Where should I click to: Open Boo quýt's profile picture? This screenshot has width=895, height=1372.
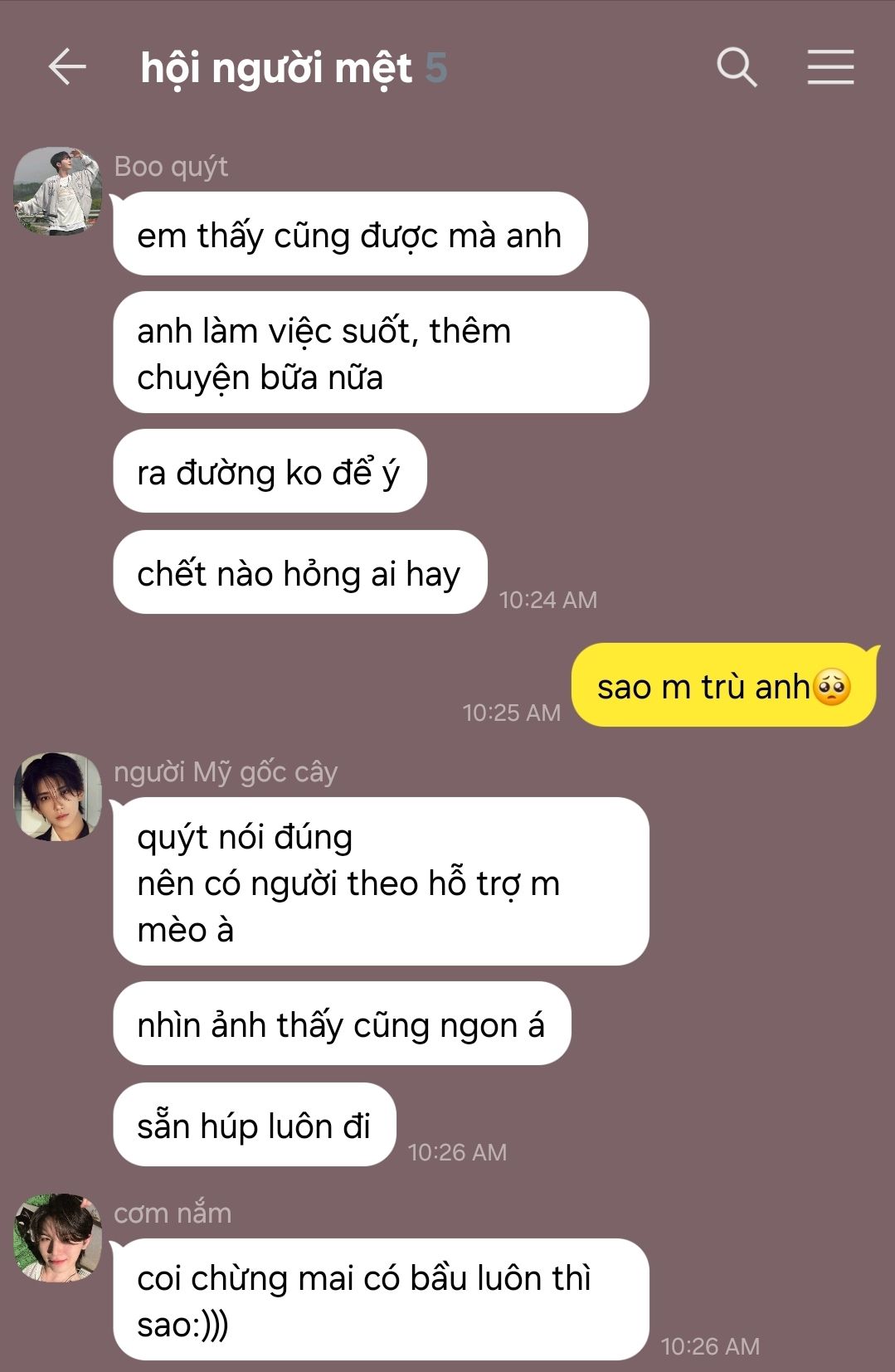(x=58, y=192)
